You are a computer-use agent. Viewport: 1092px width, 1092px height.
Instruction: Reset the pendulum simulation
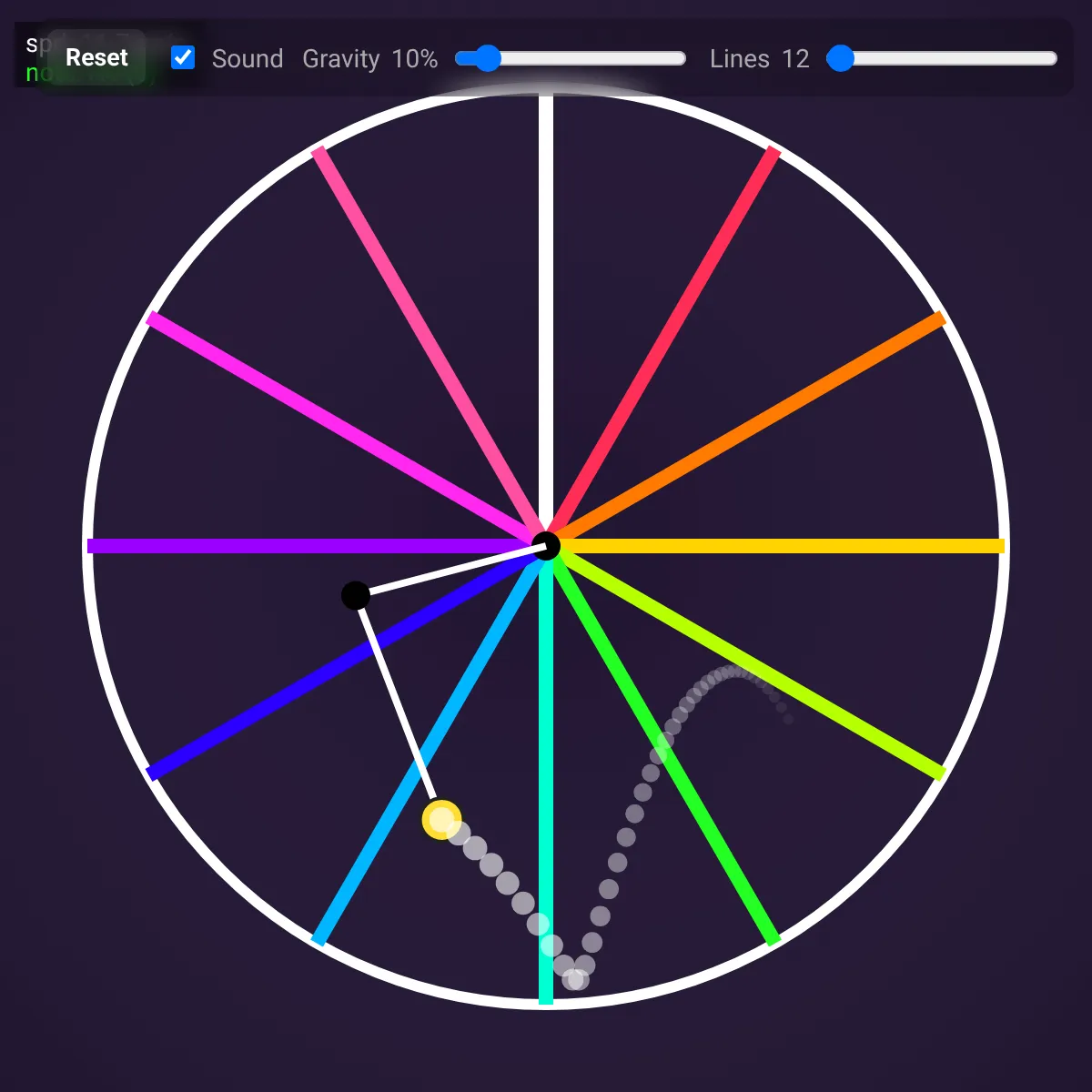pos(96,57)
